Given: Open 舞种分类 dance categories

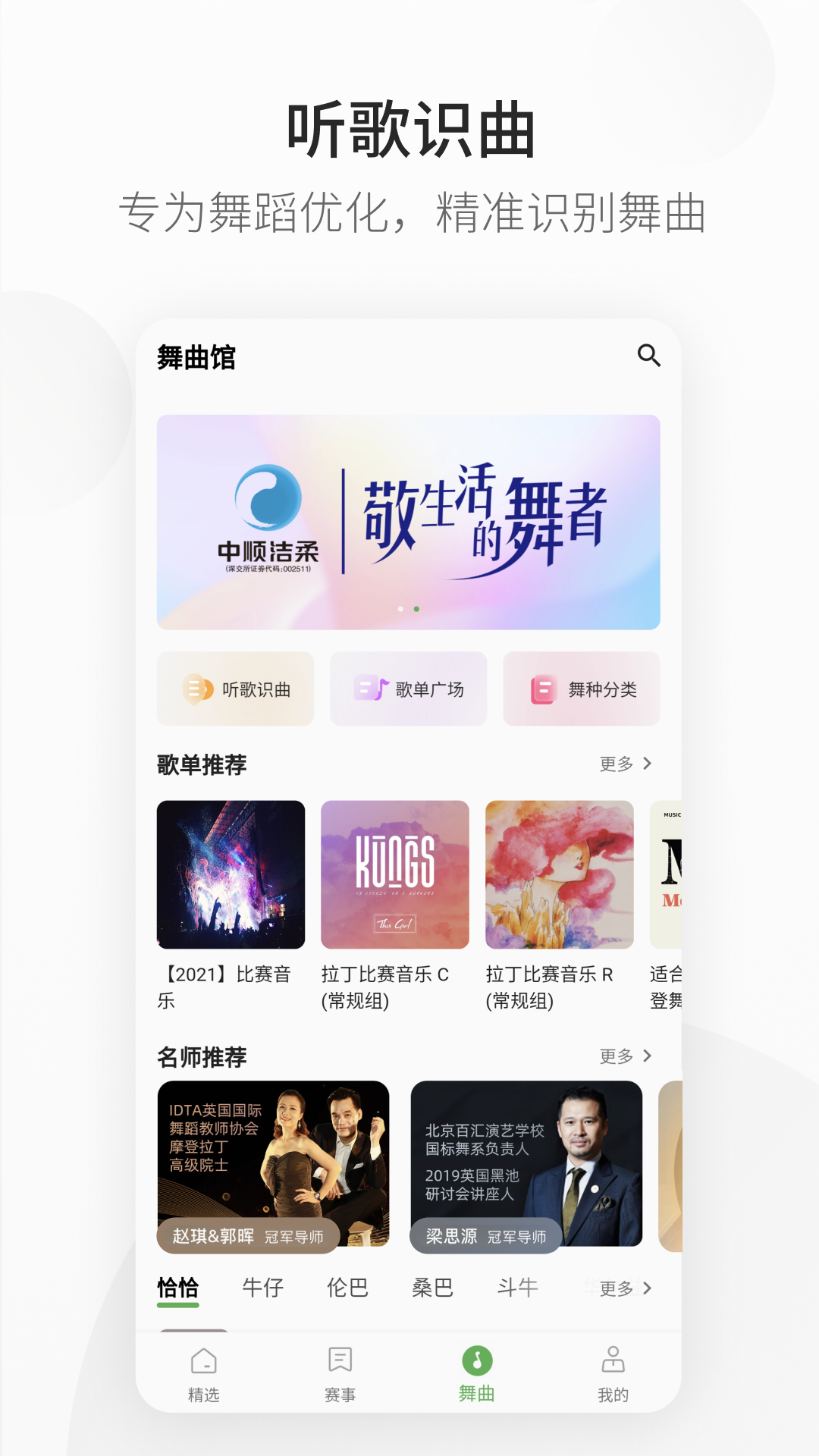Looking at the screenshot, I should (581, 689).
